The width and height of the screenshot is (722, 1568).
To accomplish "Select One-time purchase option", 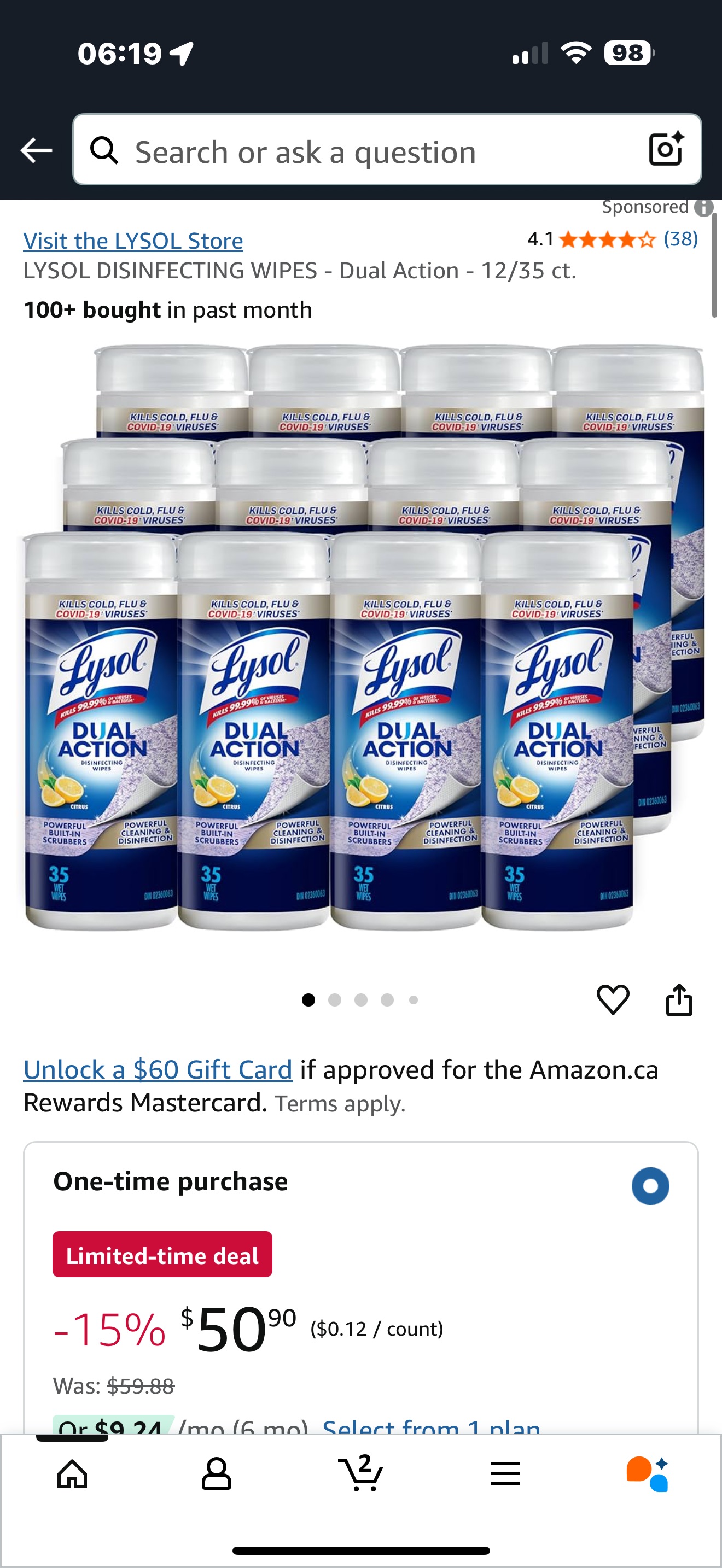I will click(x=650, y=1186).
